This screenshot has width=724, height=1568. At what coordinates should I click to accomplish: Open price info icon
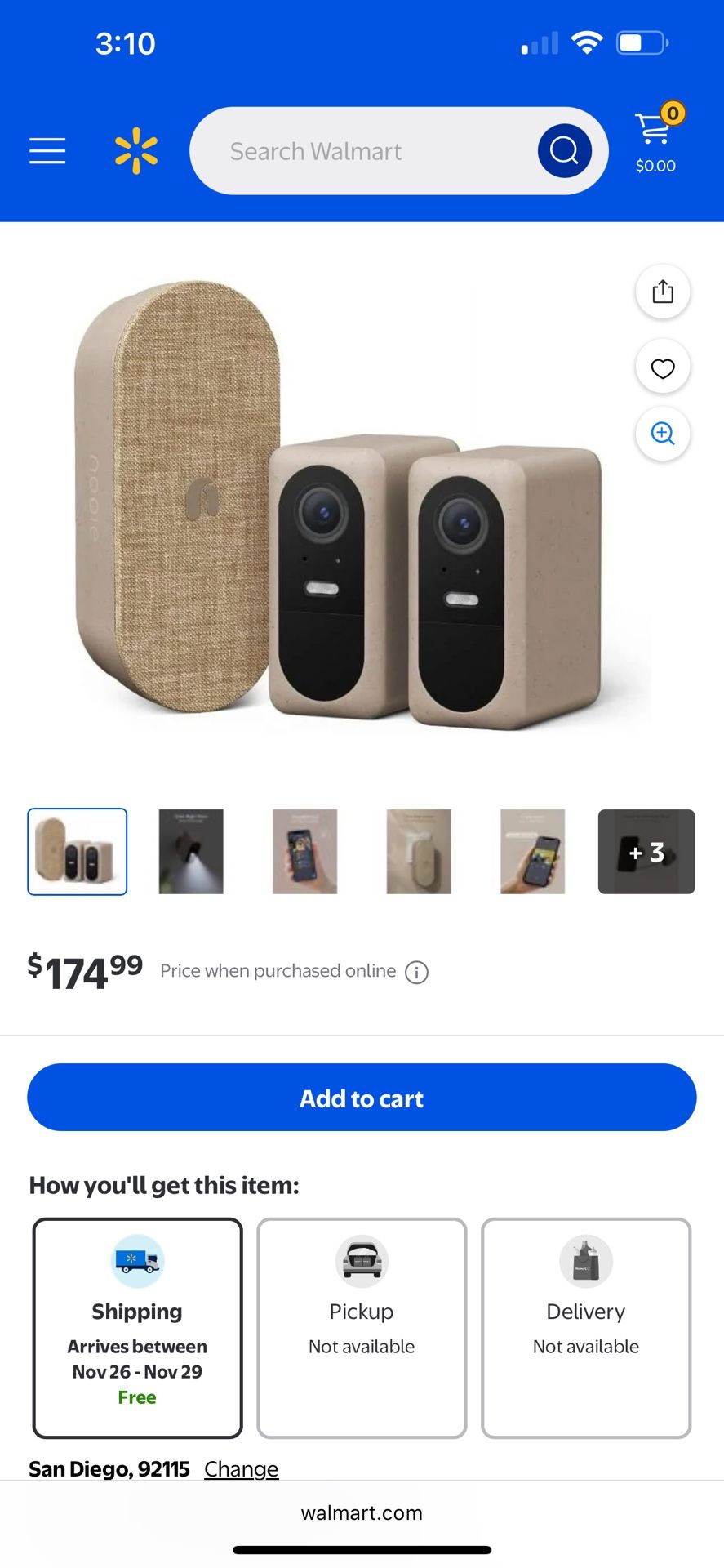point(417,972)
